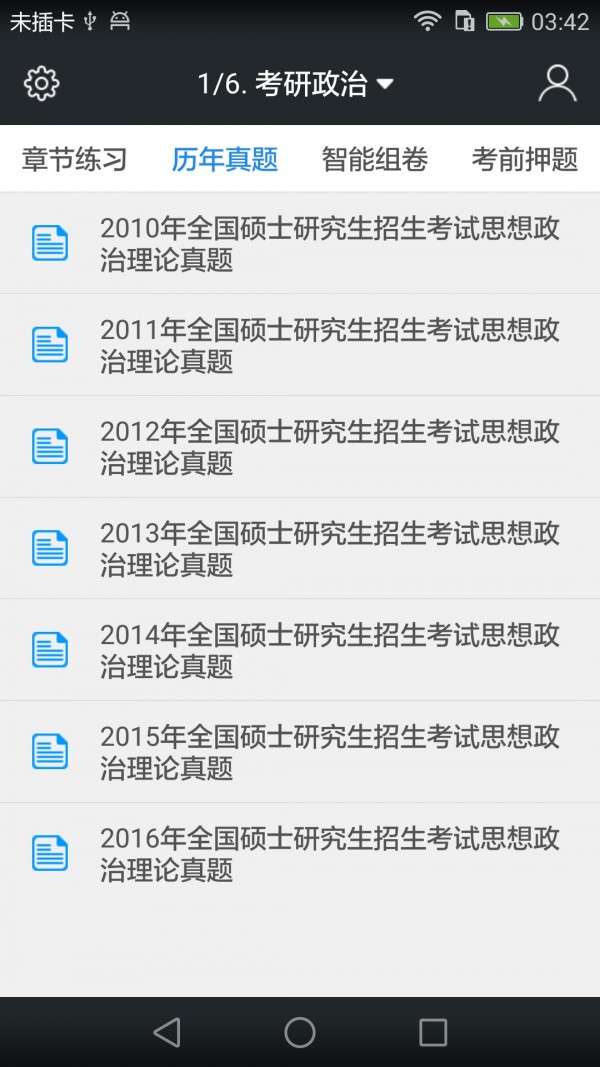The height and width of the screenshot is (1067, 600).
Task: Open the 2011年 exam paper
Action: coord(300,345)
